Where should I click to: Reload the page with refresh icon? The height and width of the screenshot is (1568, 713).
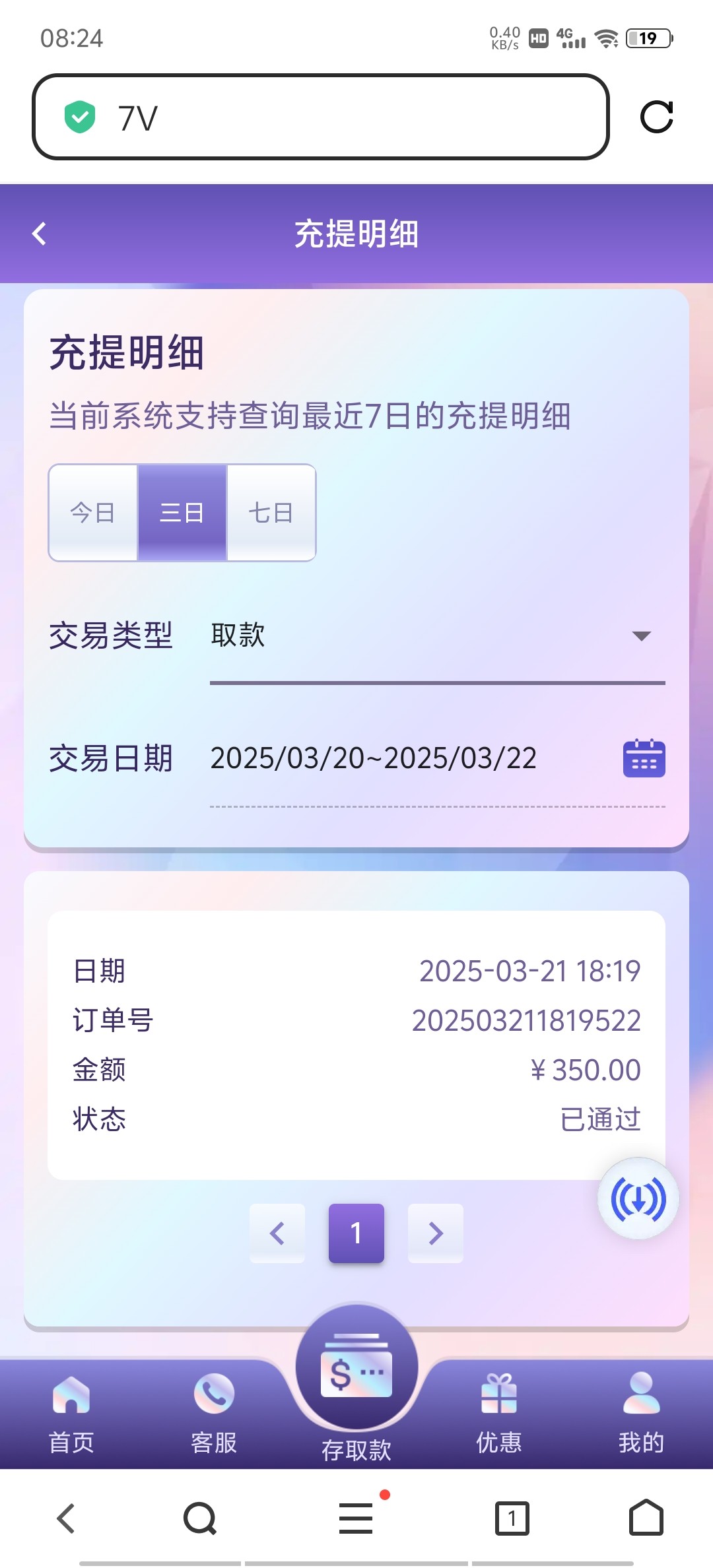coord(656,117)
